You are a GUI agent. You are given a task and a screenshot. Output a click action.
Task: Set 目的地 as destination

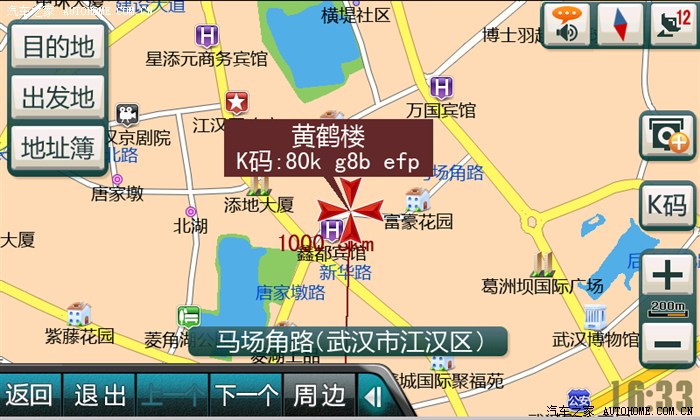click(58, 46)
